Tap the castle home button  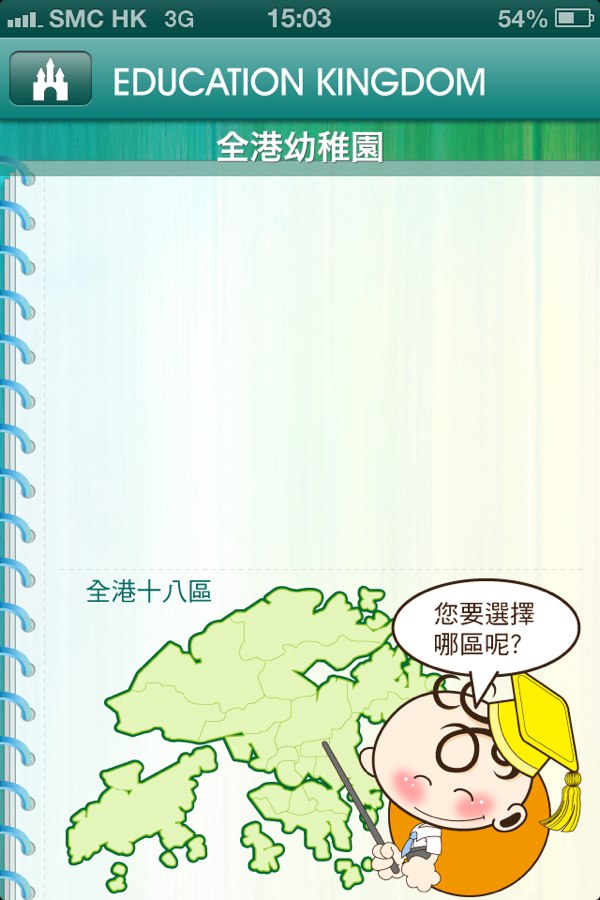[x=50, y=79]
